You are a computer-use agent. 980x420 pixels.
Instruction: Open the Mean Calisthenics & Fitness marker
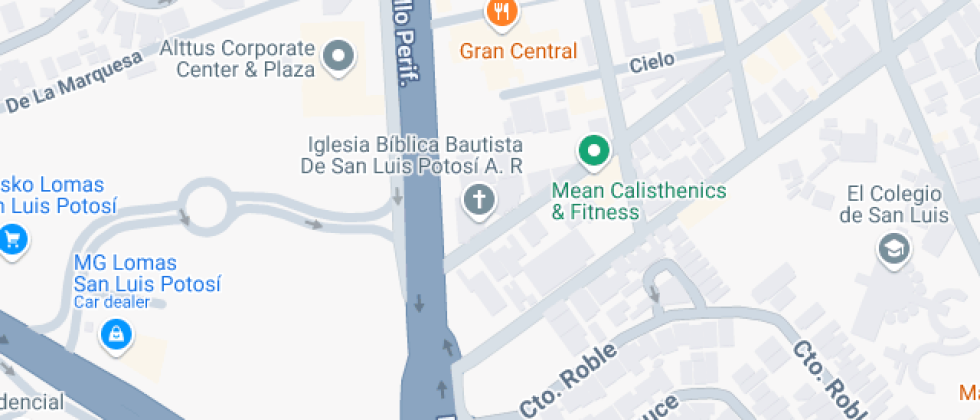click(x=595, y=152)
